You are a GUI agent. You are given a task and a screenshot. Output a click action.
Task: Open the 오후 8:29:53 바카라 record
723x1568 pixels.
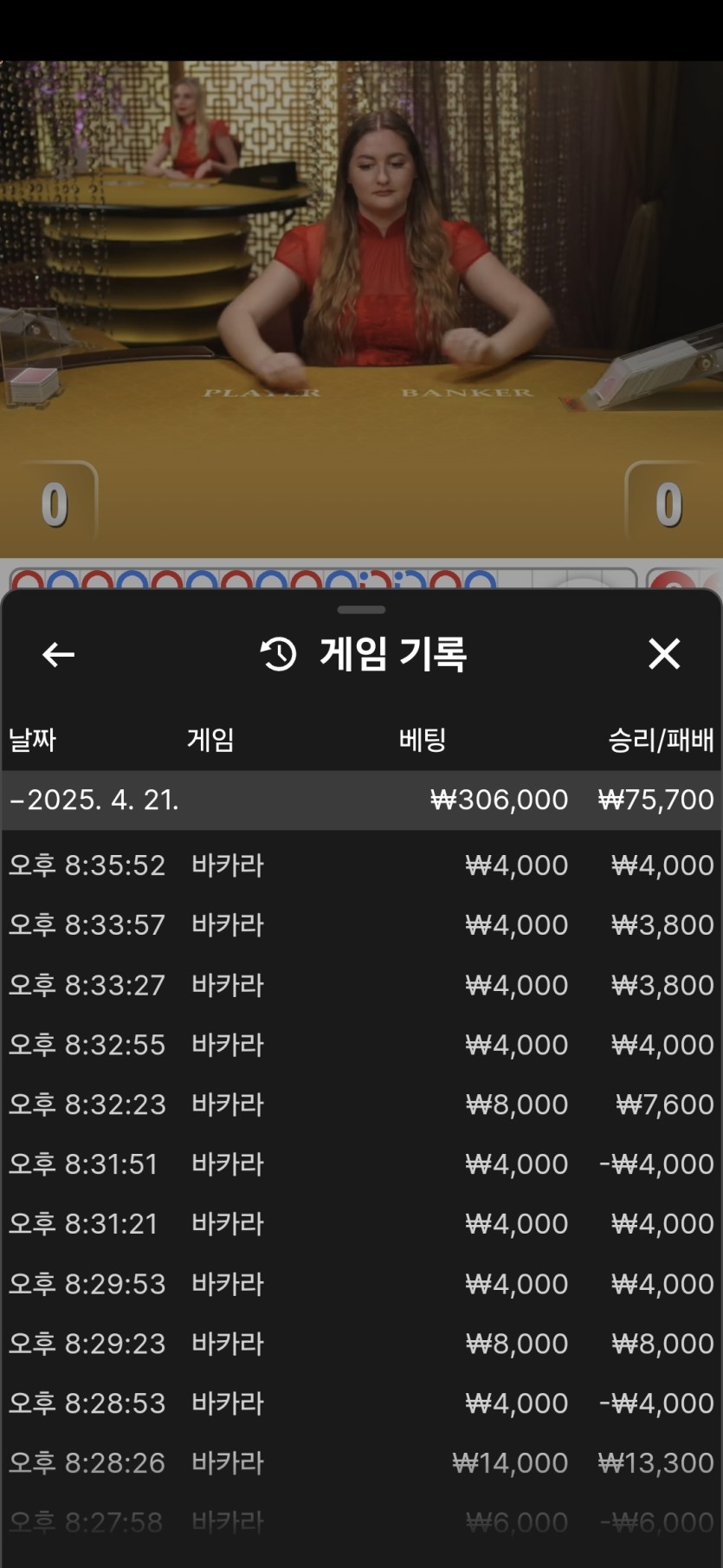[361, 1284]
